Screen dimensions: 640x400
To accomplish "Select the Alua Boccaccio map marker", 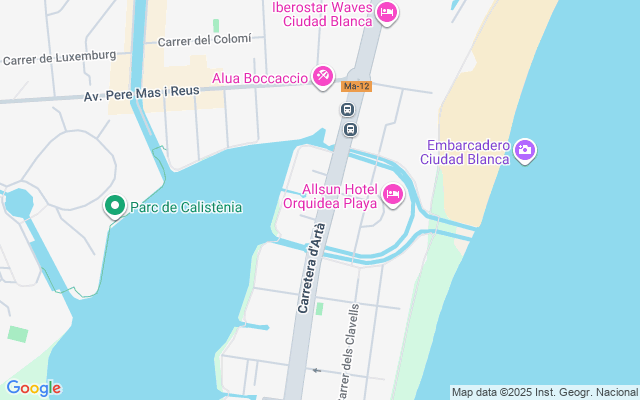I will tap(323, 76).
